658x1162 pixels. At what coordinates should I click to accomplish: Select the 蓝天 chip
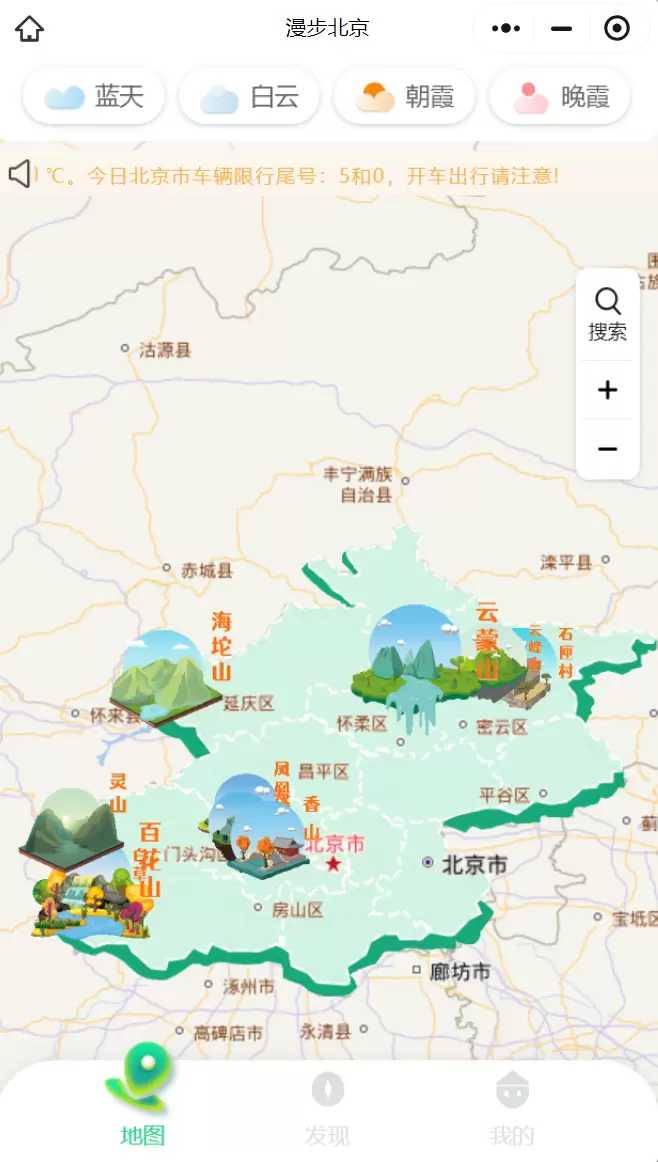coord(96,97)
